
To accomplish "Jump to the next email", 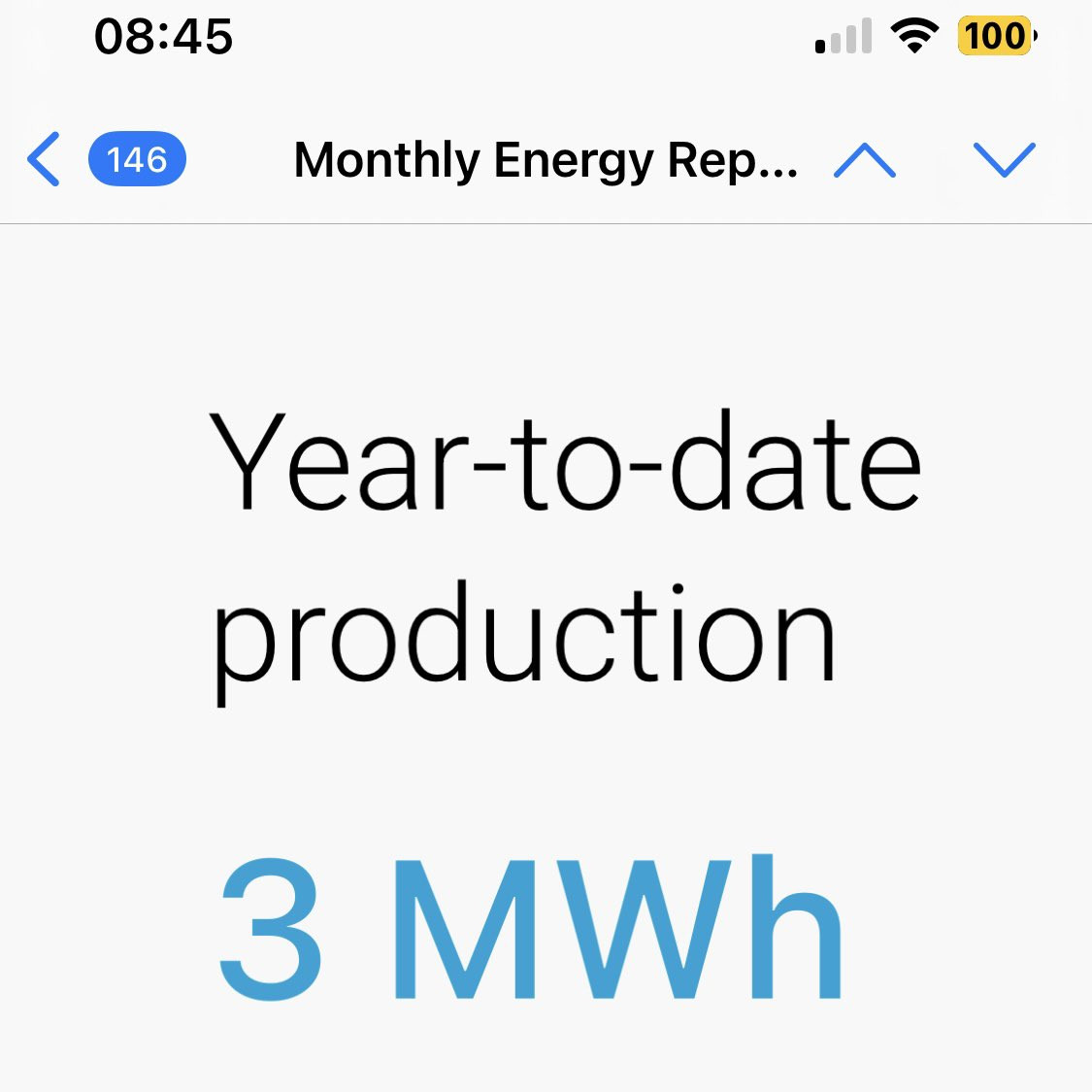I will pos(1004,160).
